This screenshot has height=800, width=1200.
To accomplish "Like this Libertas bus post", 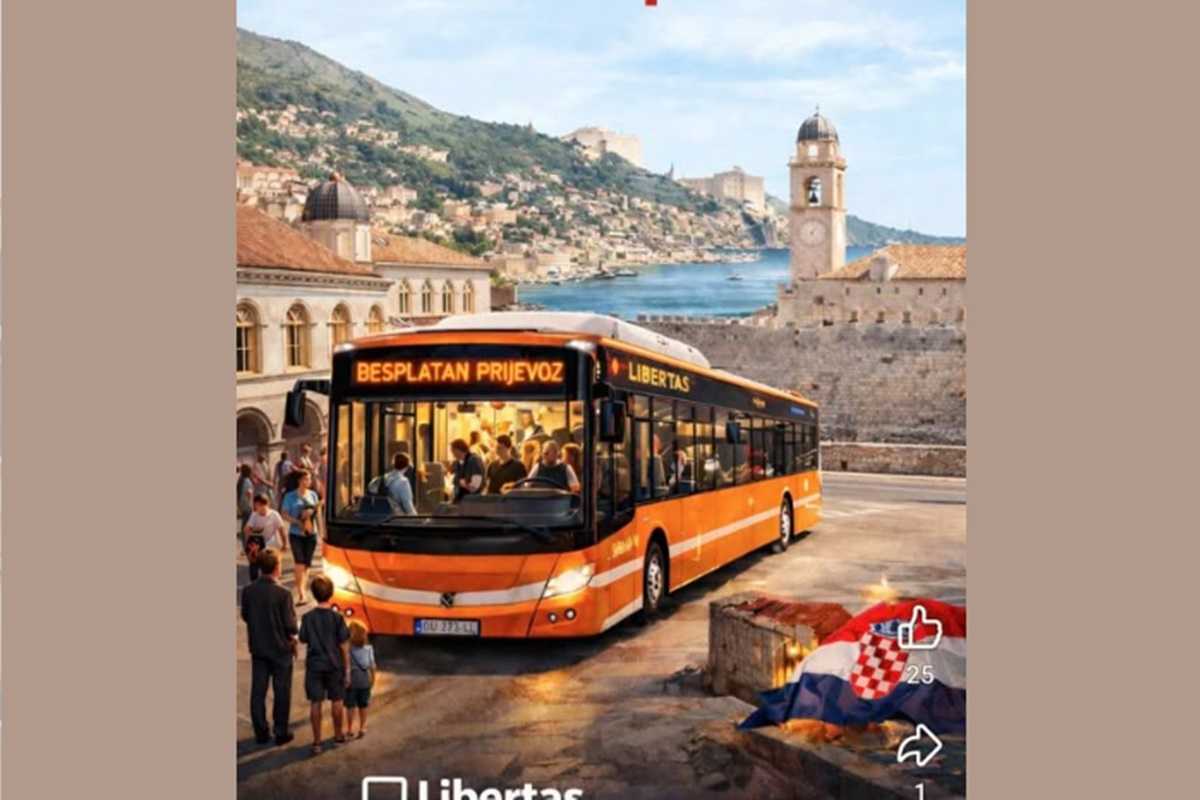I will 919,628.
